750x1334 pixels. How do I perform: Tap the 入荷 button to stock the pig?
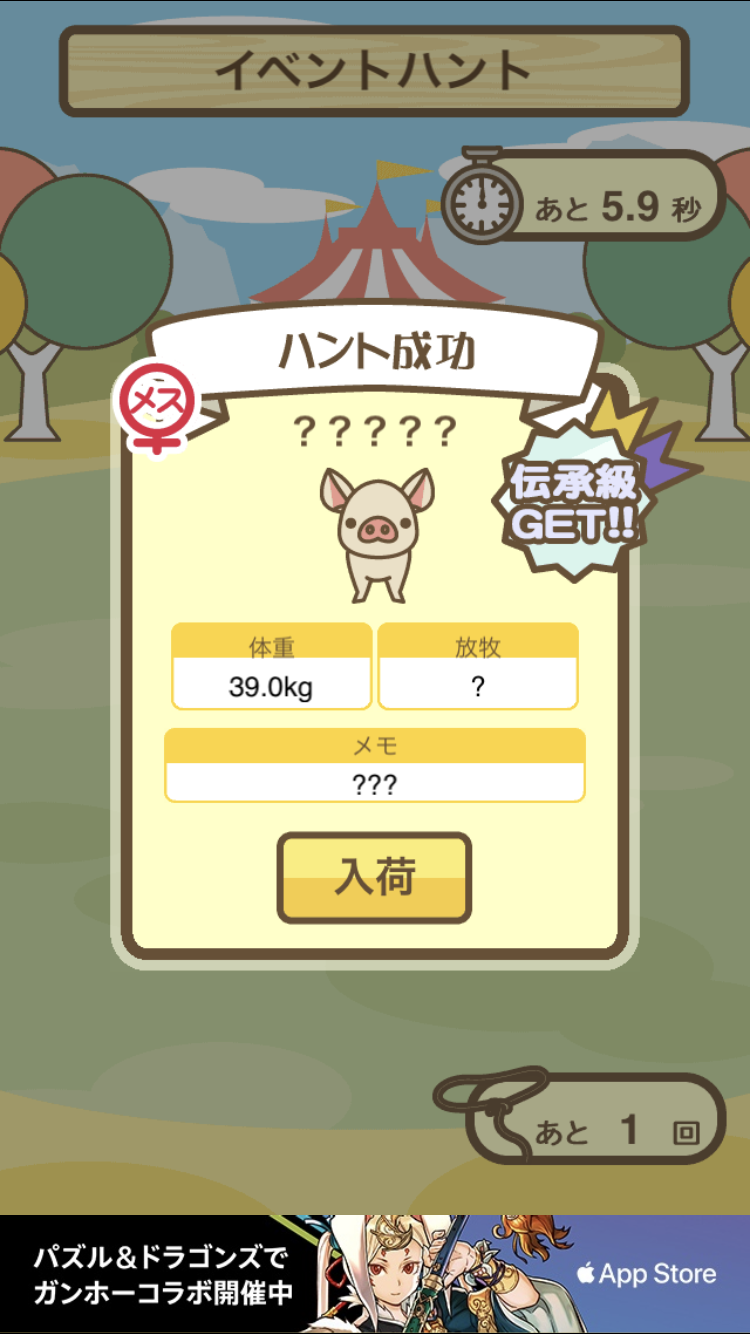click(x=374, y=877)
